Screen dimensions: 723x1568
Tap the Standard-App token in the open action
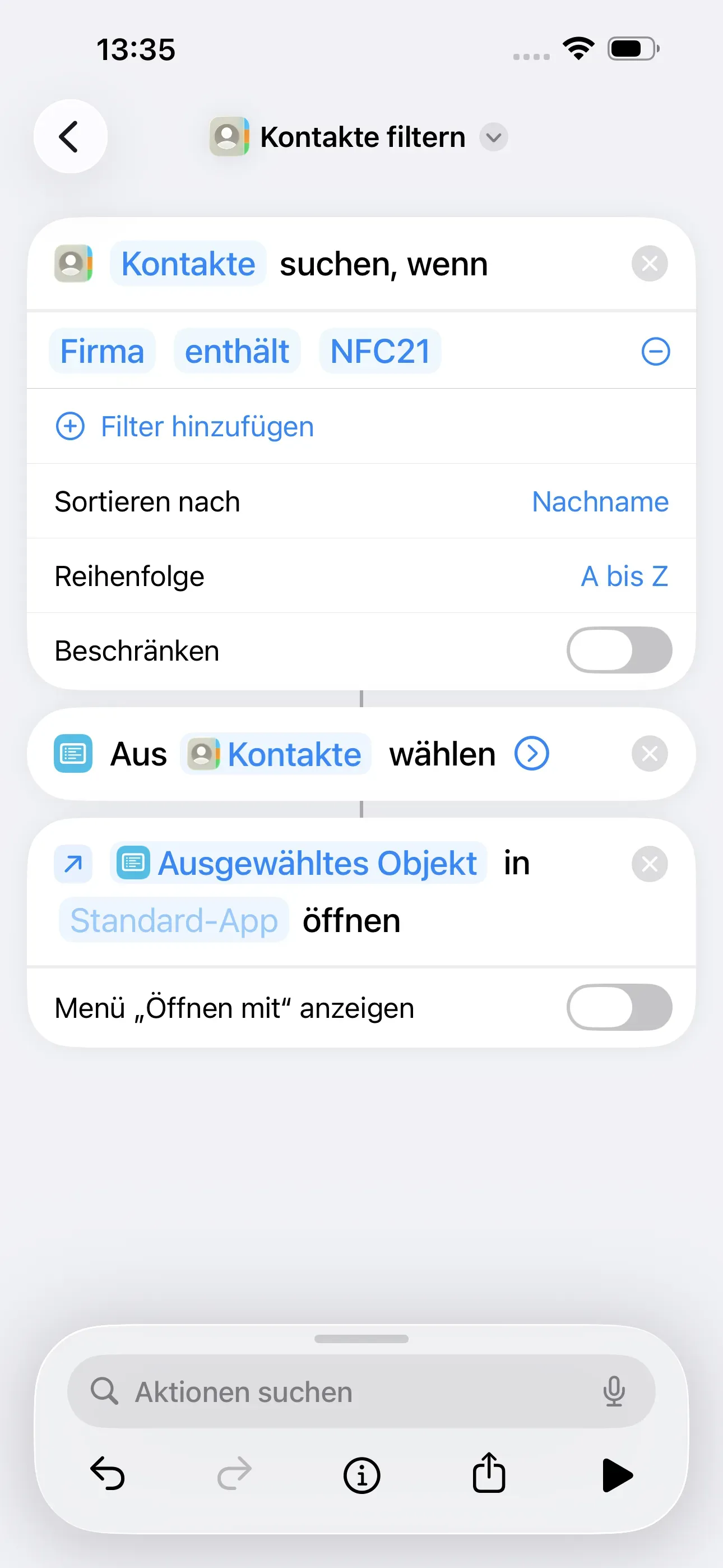173,920
